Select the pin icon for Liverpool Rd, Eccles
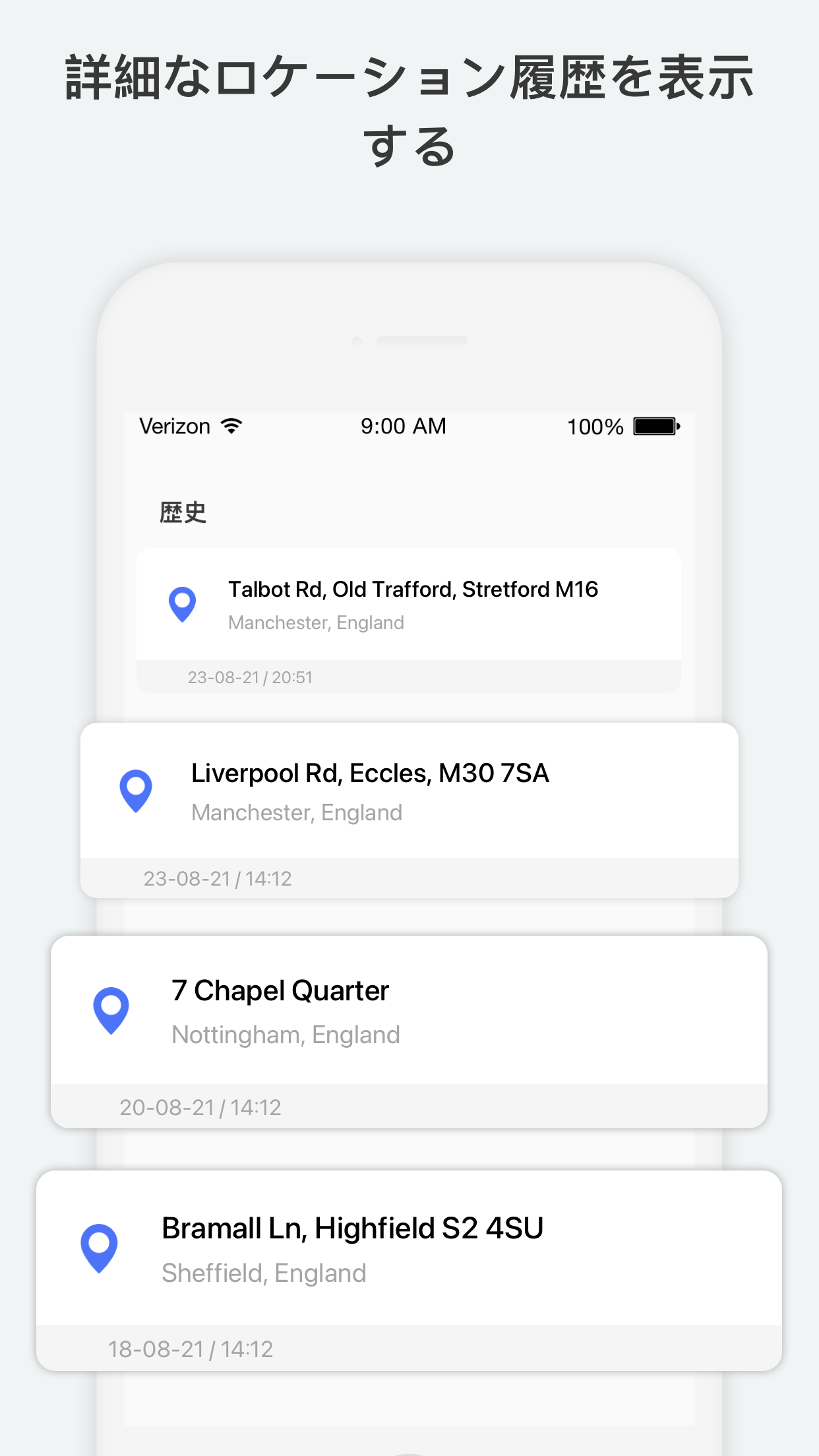The width and height of the screenshot is (819, 1456). coord(136,790)
